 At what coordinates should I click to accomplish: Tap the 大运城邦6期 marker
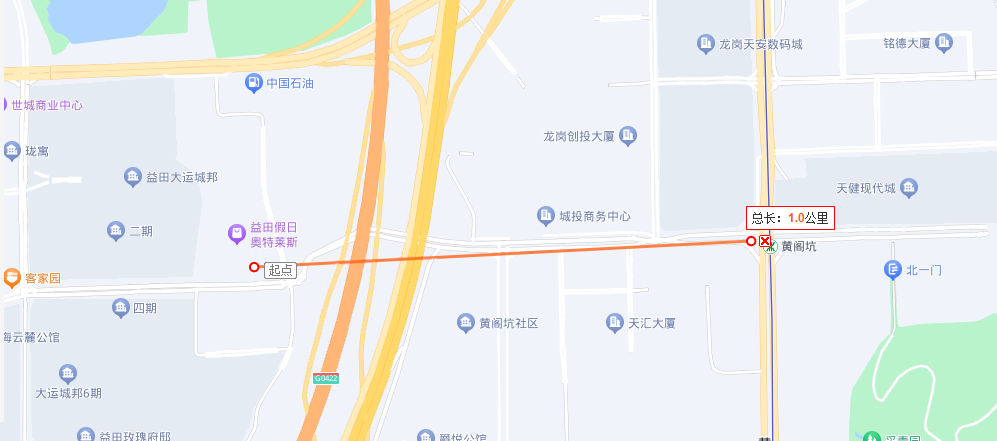(68, 374)
